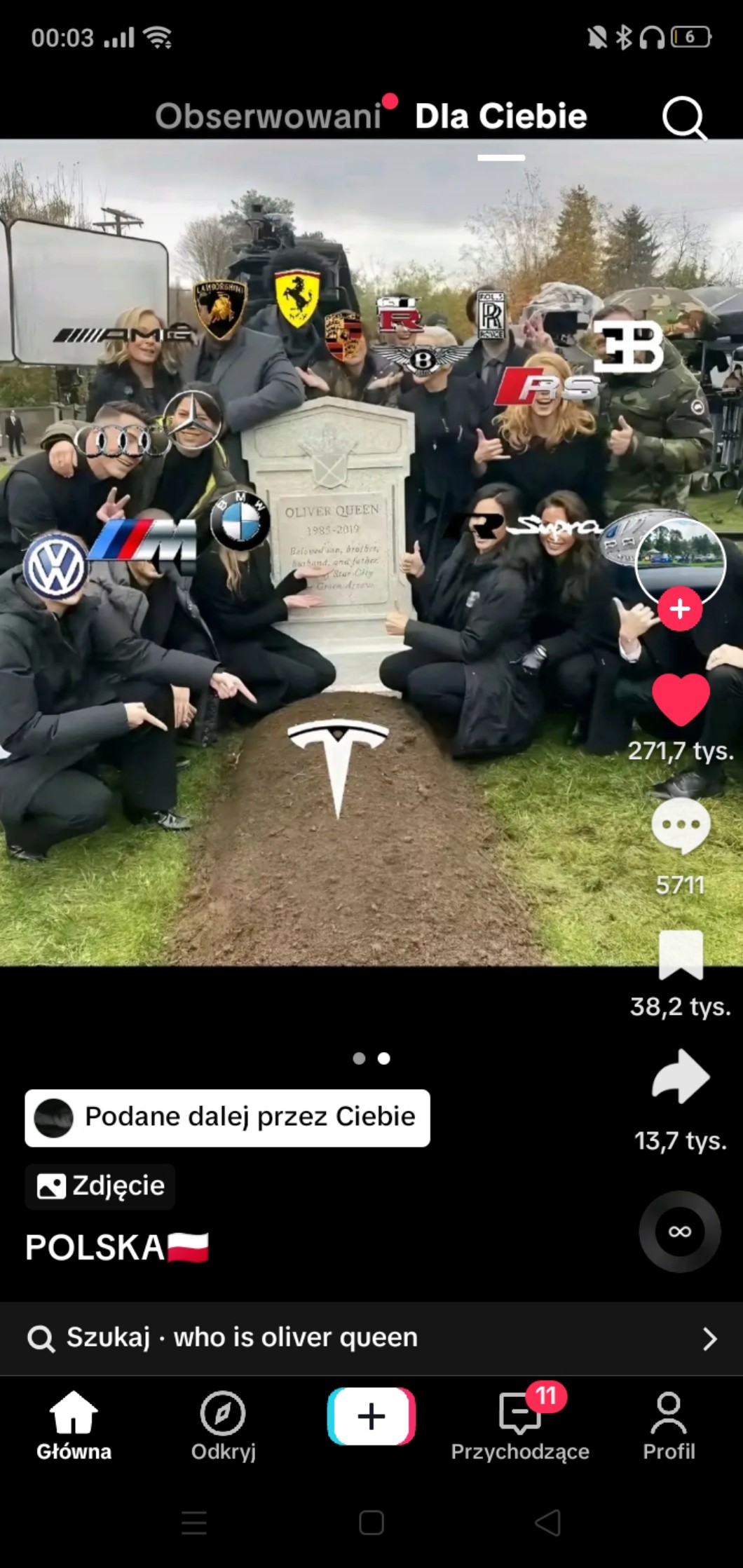
Task: Tap the Podane dalej przez Ciebie label
Action: point(227,1117)
